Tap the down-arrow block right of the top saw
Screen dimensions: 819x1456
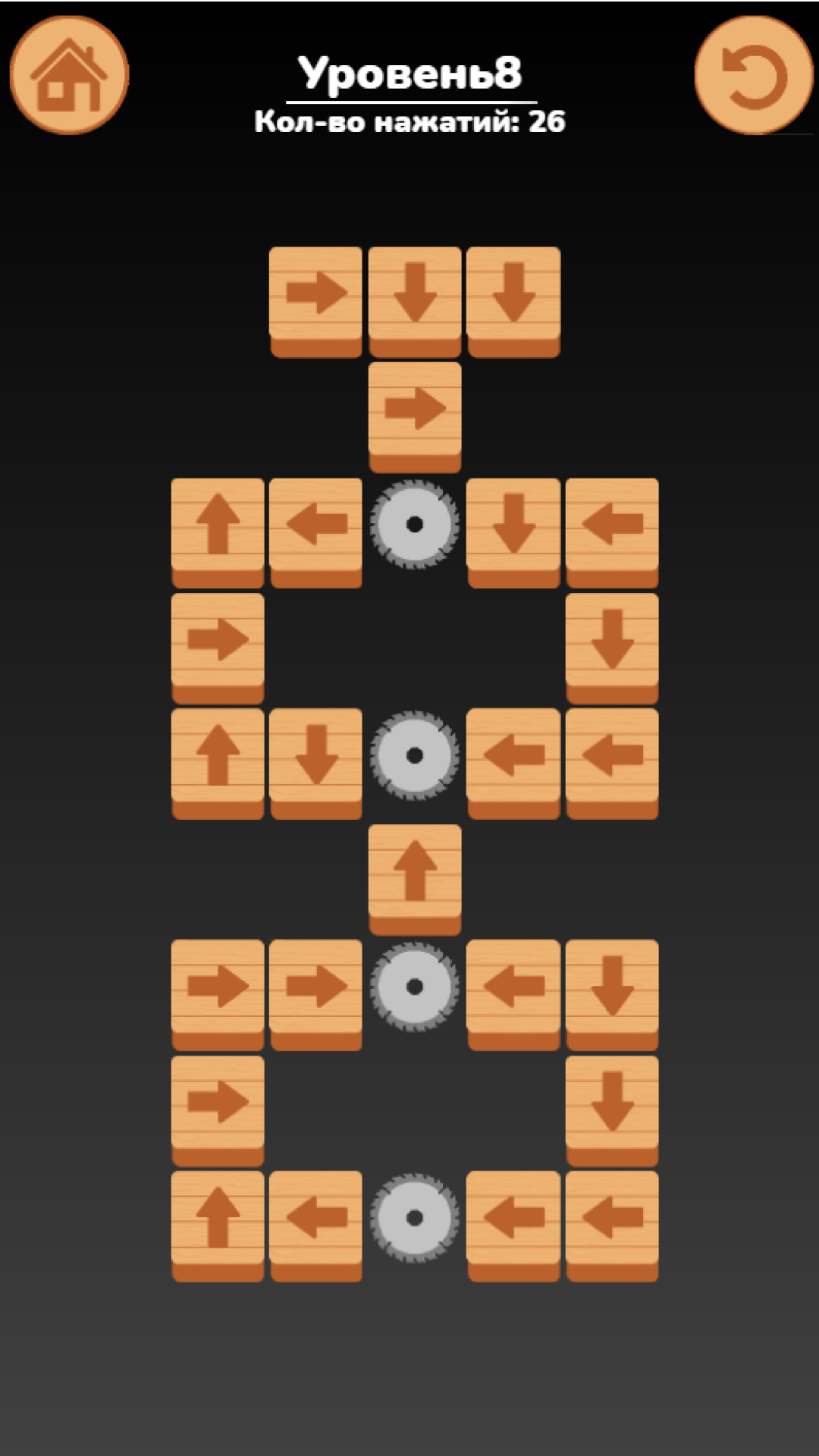[x=513, y=533]
